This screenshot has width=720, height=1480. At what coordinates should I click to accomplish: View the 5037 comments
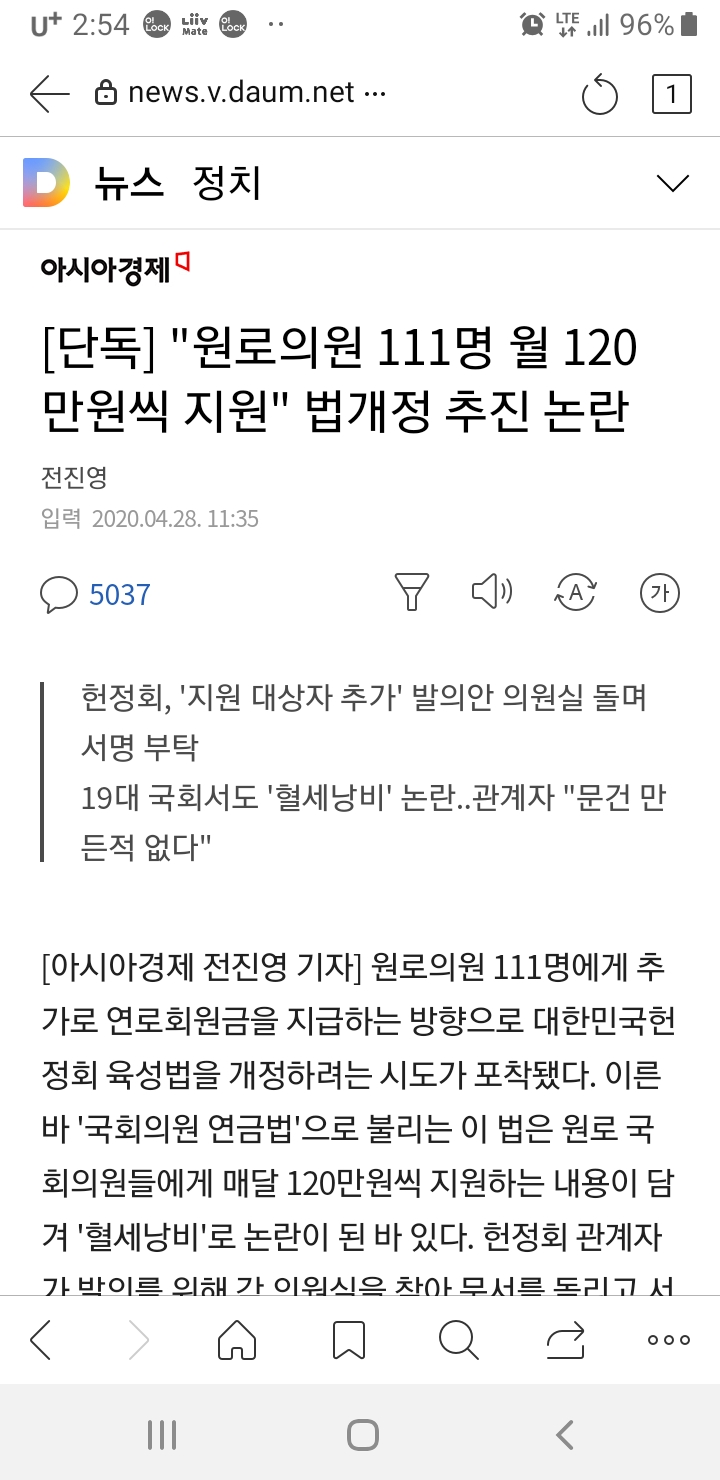coord(96,595)
